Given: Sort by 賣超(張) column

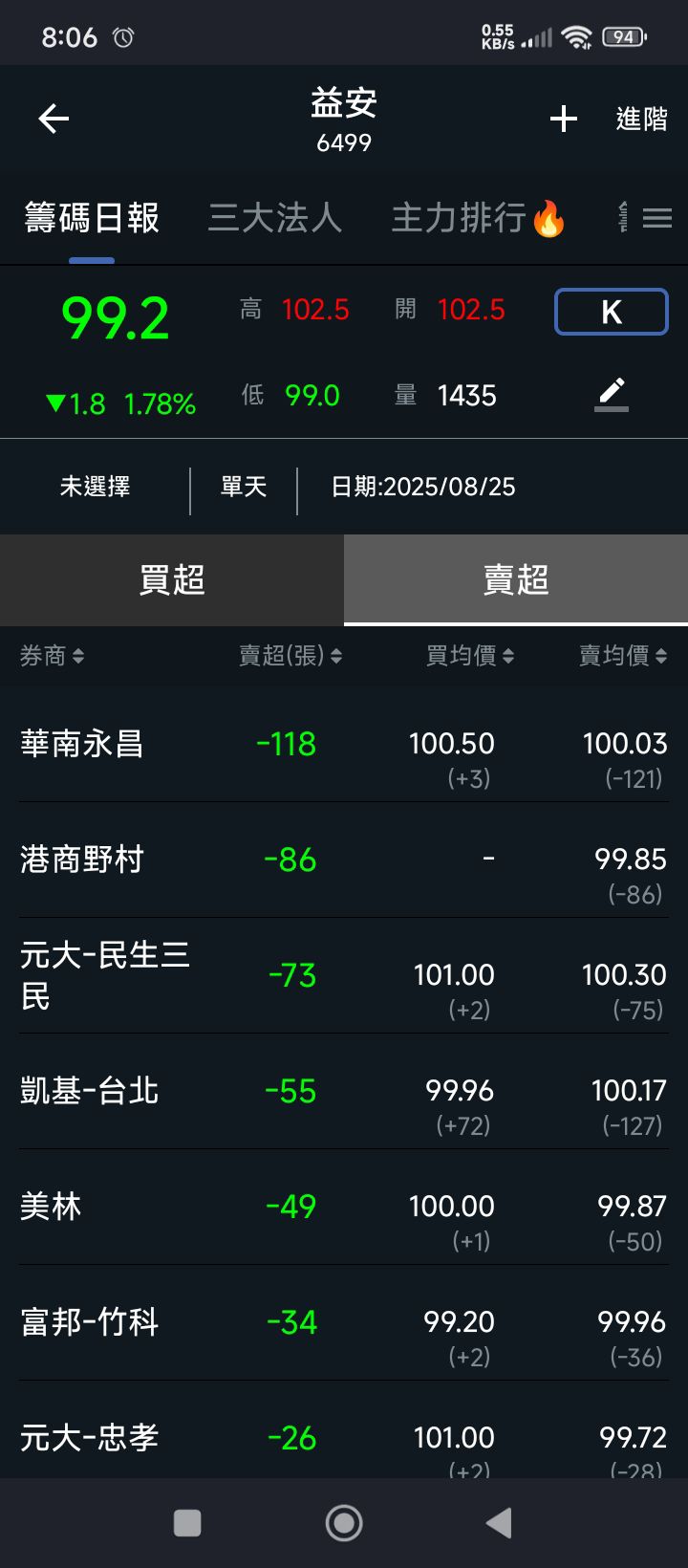Looking at the screenshot, I should click(290, 656).
